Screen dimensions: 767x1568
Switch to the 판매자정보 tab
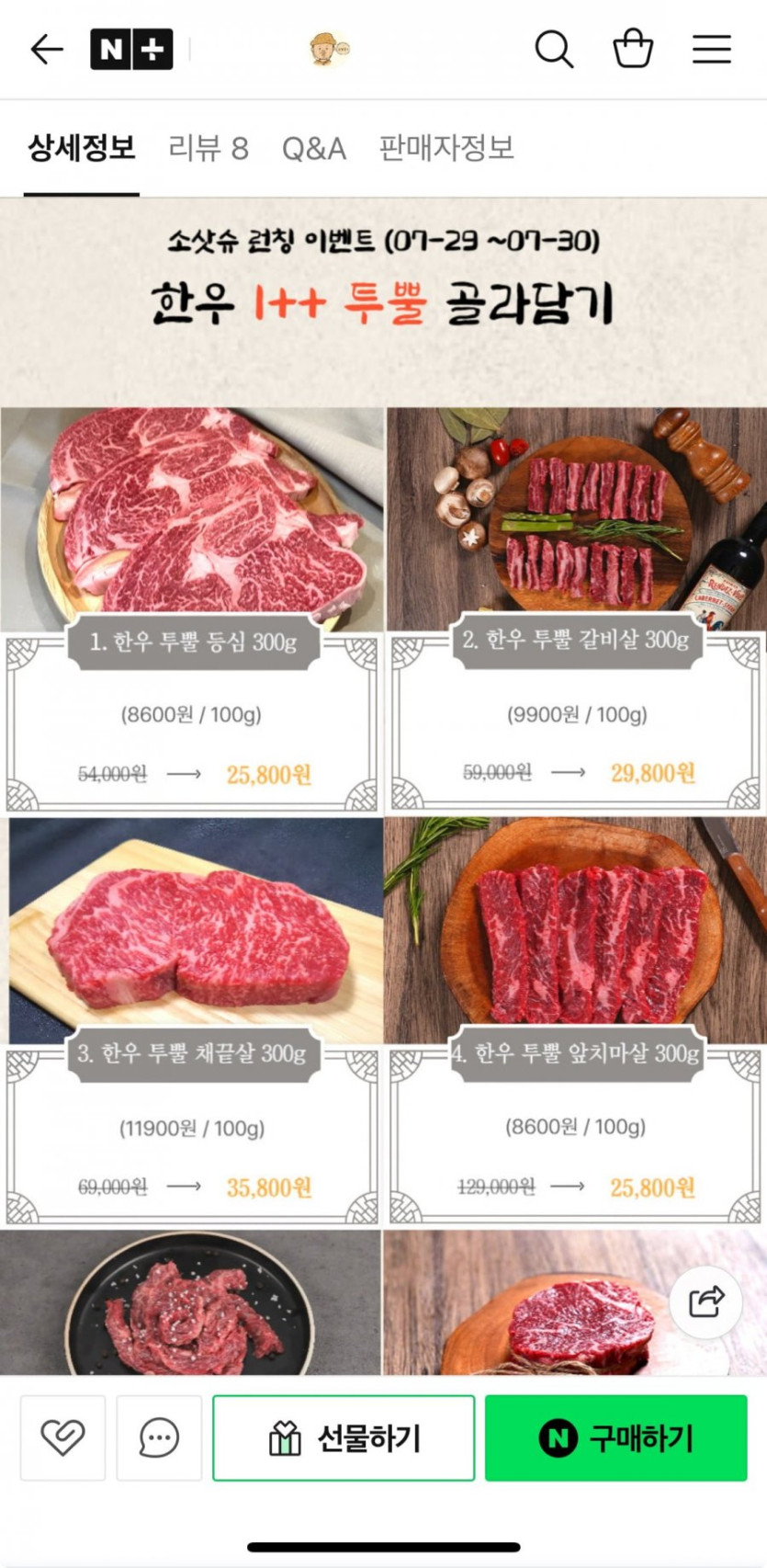[446, 148]
